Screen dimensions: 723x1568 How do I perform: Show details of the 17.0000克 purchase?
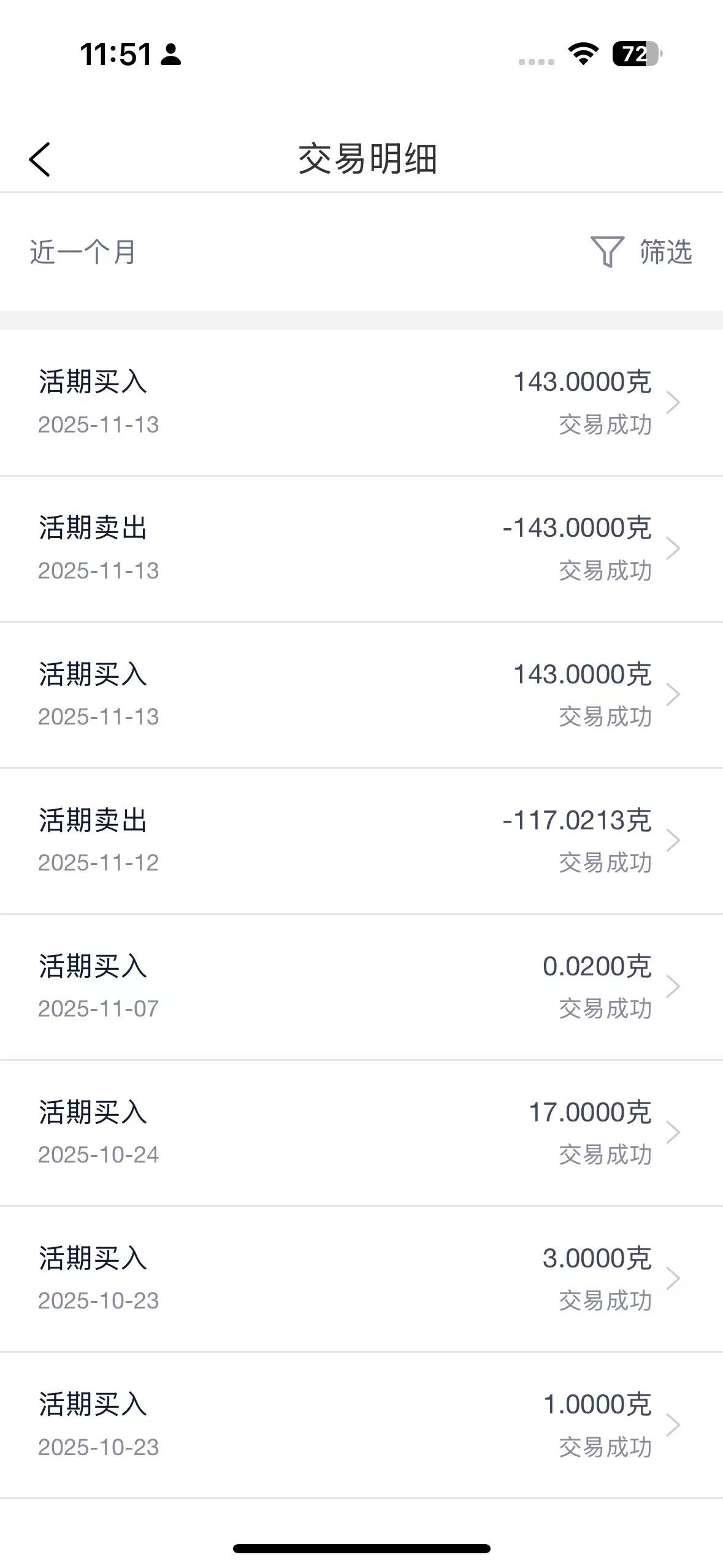point(361,1132)
